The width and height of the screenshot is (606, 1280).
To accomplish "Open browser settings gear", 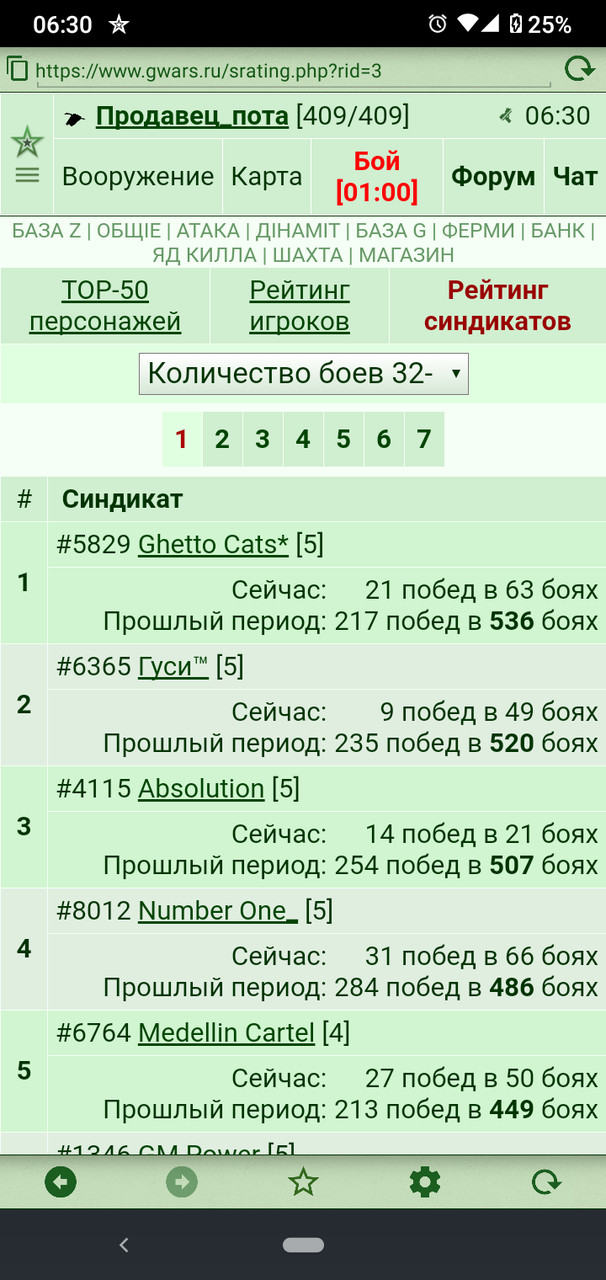I will point(425,1183).
